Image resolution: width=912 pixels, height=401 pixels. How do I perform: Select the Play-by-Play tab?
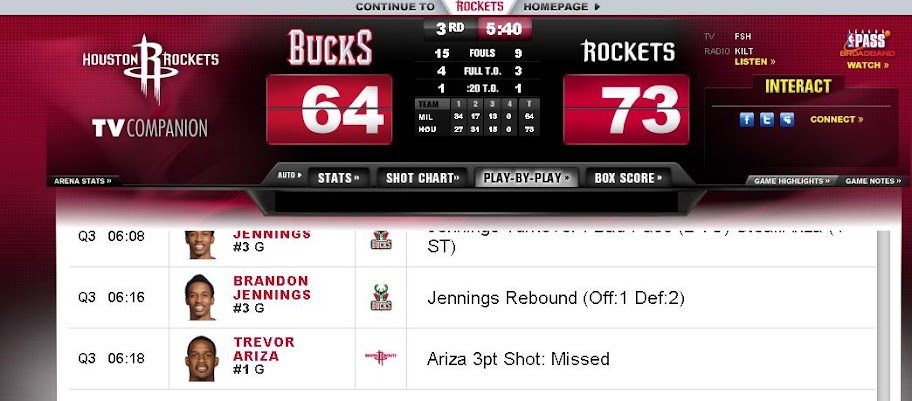pyautogui.click(x=526, y=178)
